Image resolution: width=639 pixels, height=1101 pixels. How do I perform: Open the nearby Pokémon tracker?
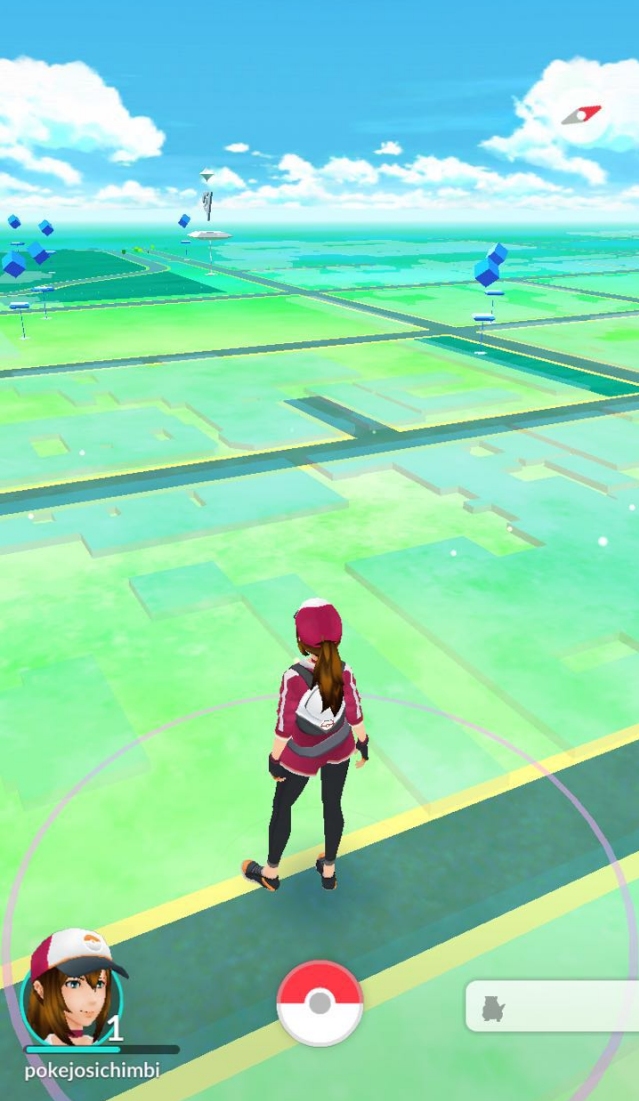click(551, 1006)
